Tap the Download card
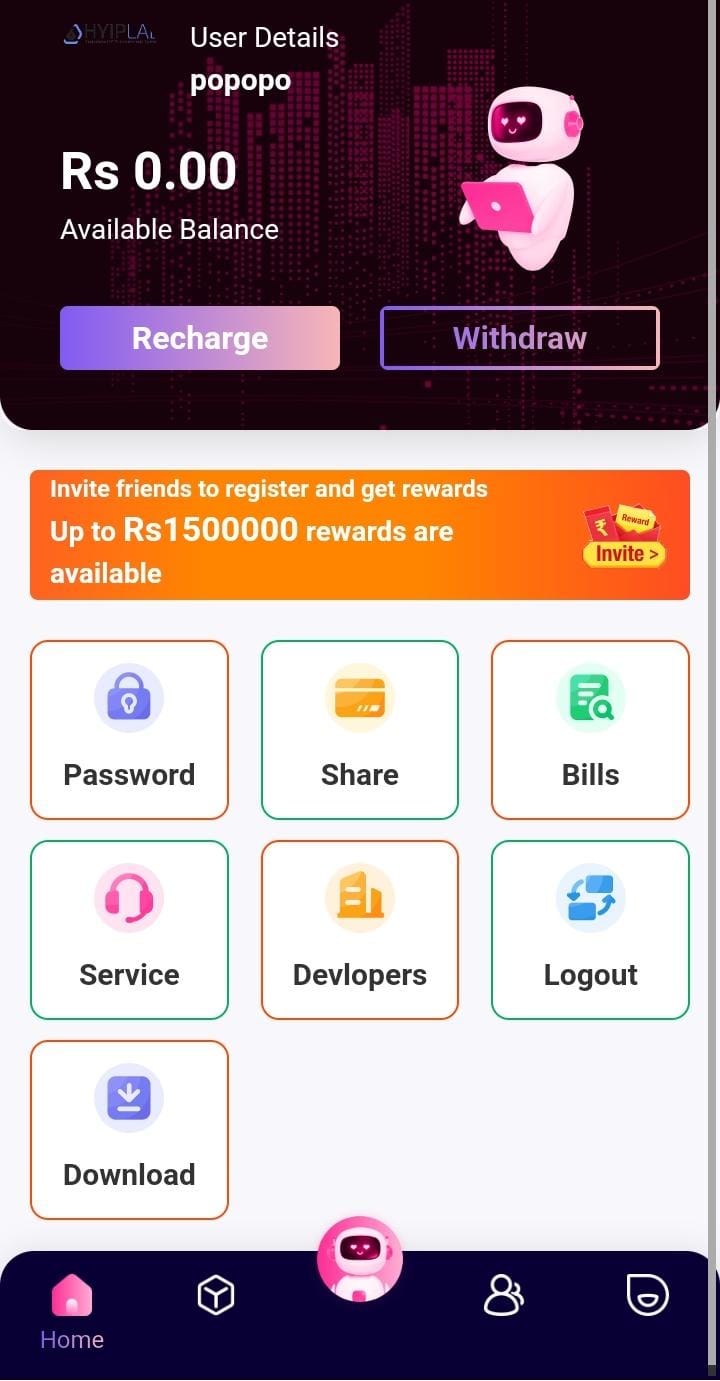Viewport: 720px width, 1381px height. (x=130, y=1130)
